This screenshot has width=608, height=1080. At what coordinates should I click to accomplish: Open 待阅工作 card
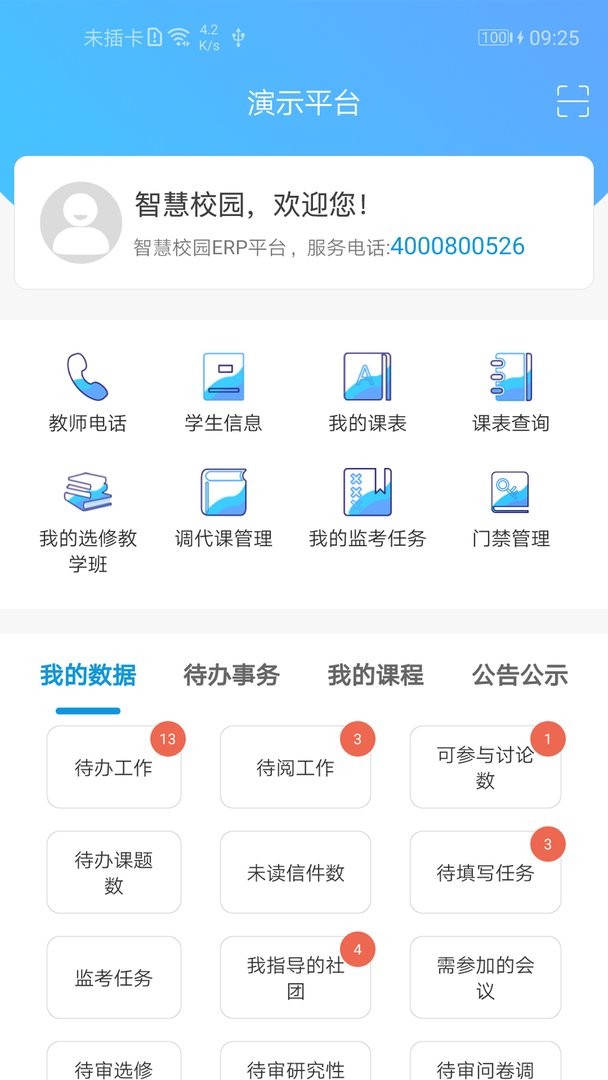[x=295, y=768]
